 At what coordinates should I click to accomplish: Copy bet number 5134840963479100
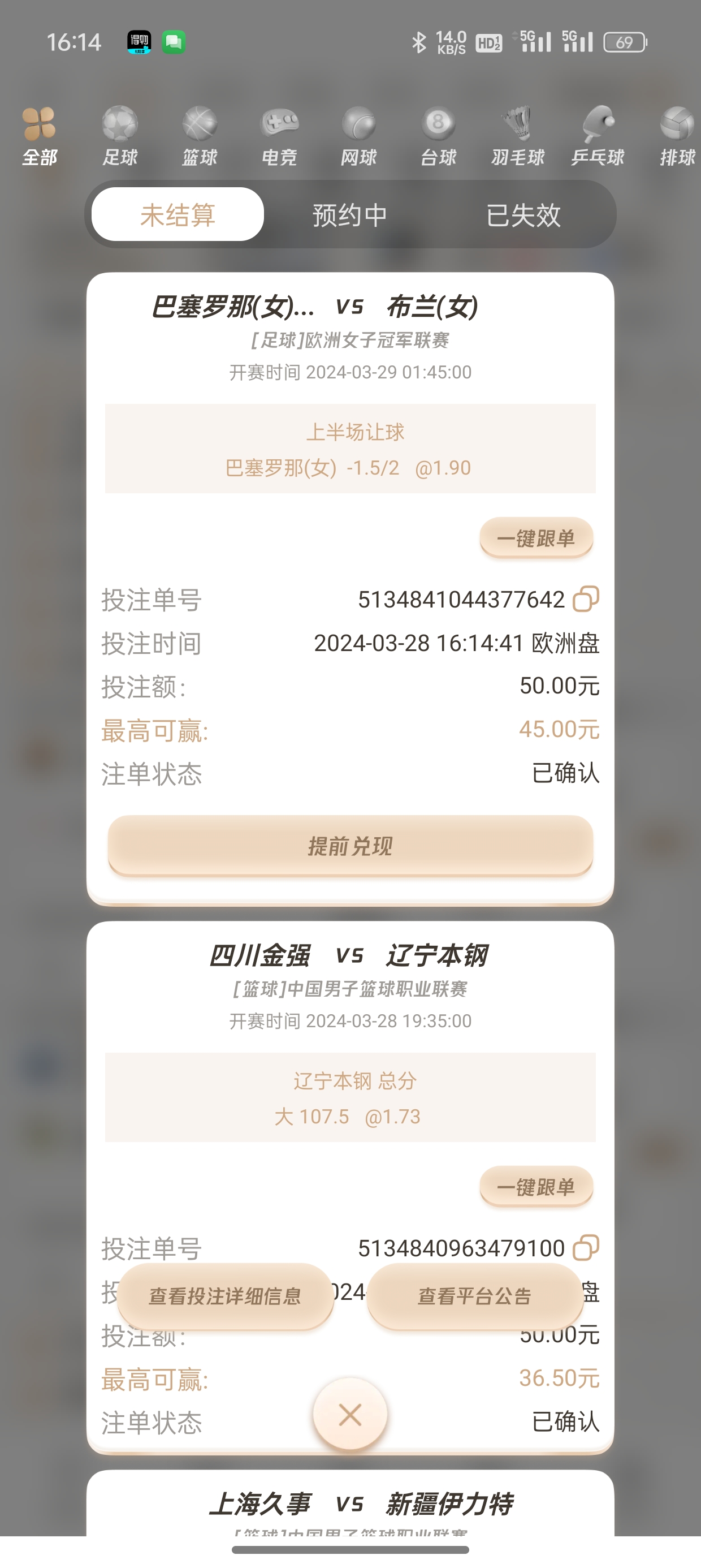coord(586,1248)
